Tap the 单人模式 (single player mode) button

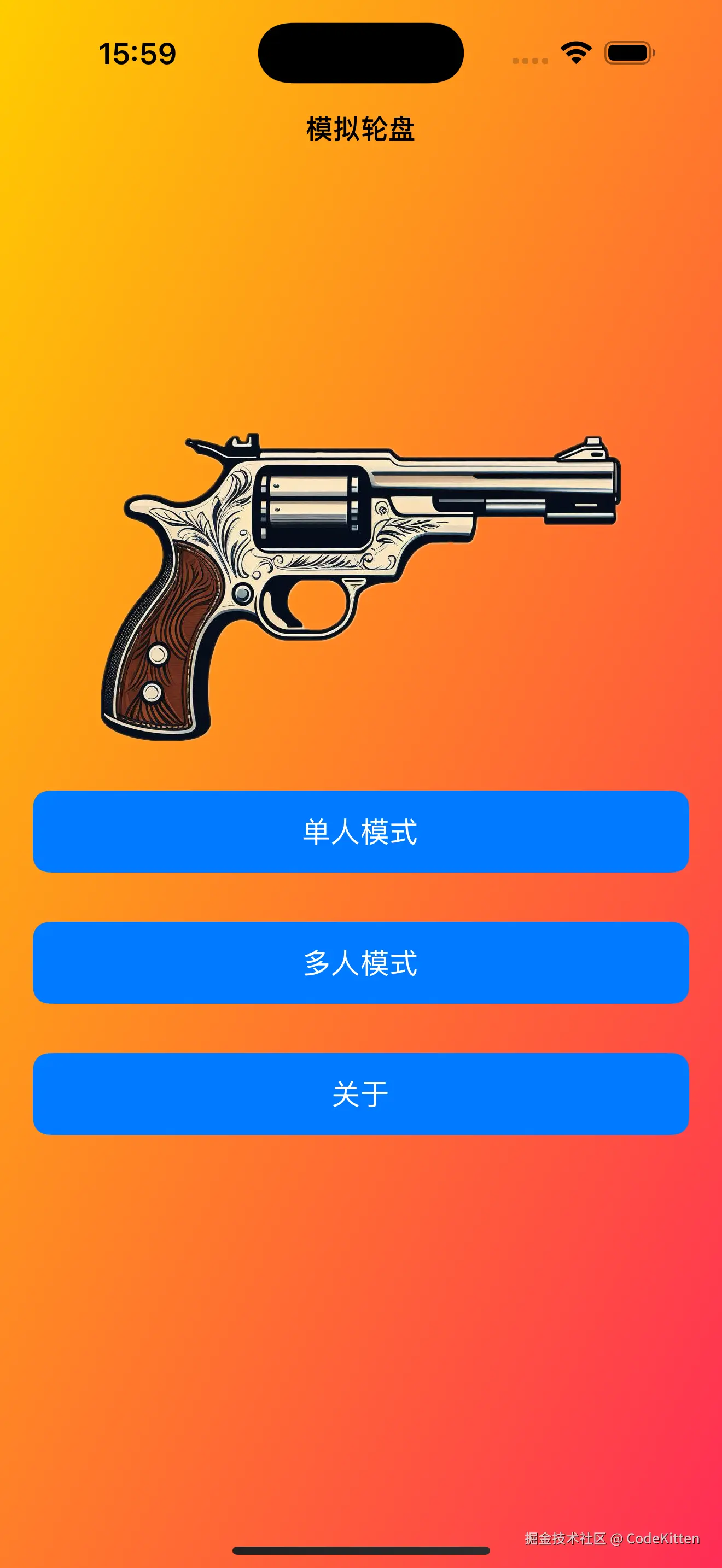coord(360,833)
